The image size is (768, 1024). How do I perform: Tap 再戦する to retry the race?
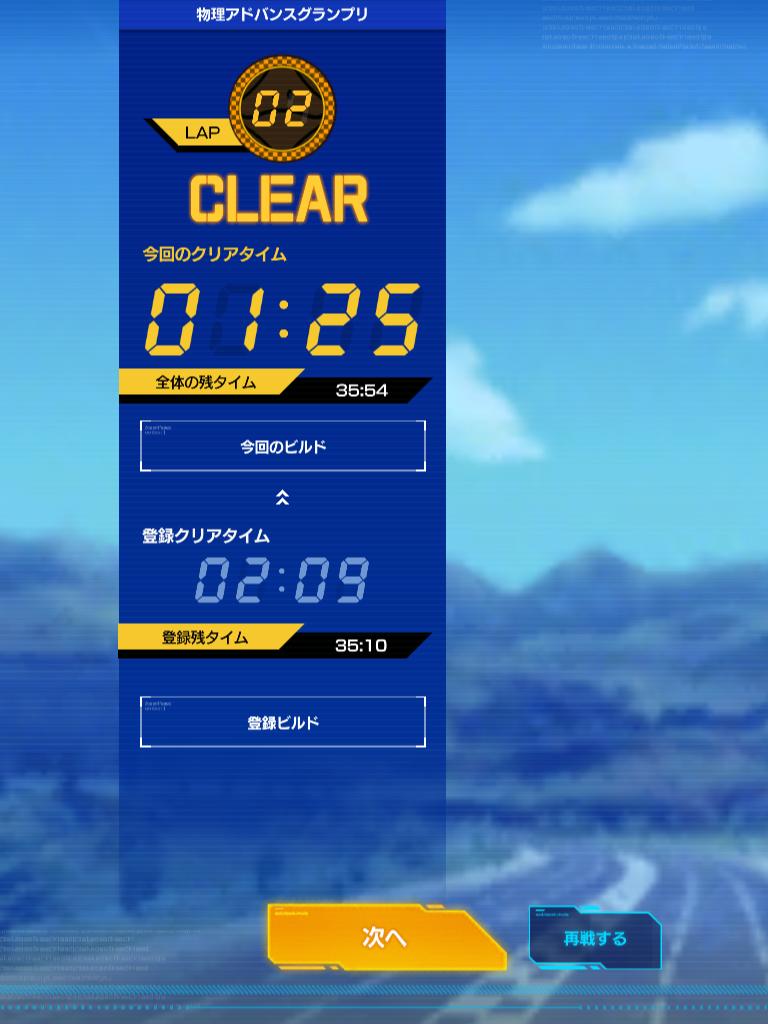[x=594, y=938]
